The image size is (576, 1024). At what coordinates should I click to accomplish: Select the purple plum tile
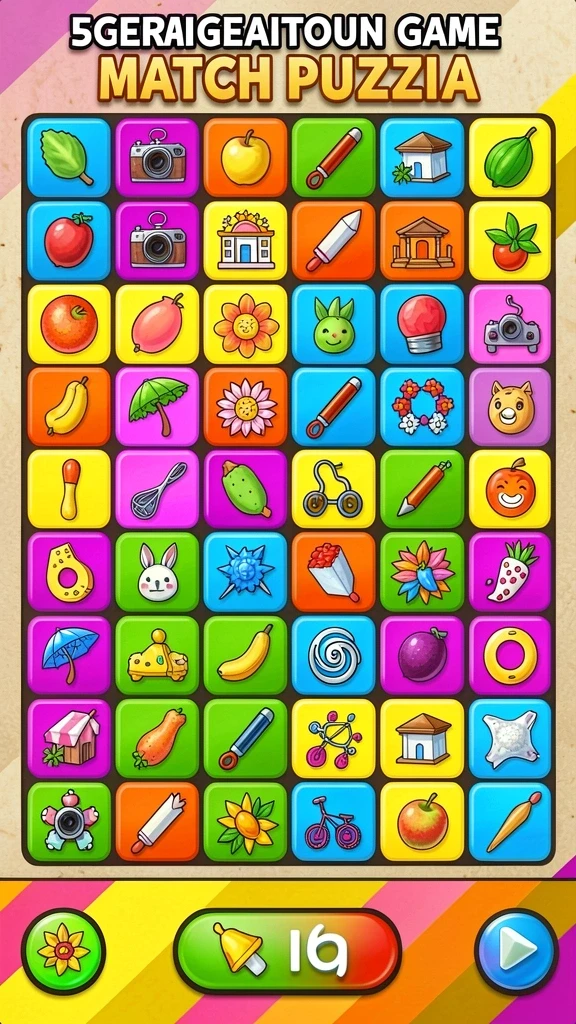[422, 655]
